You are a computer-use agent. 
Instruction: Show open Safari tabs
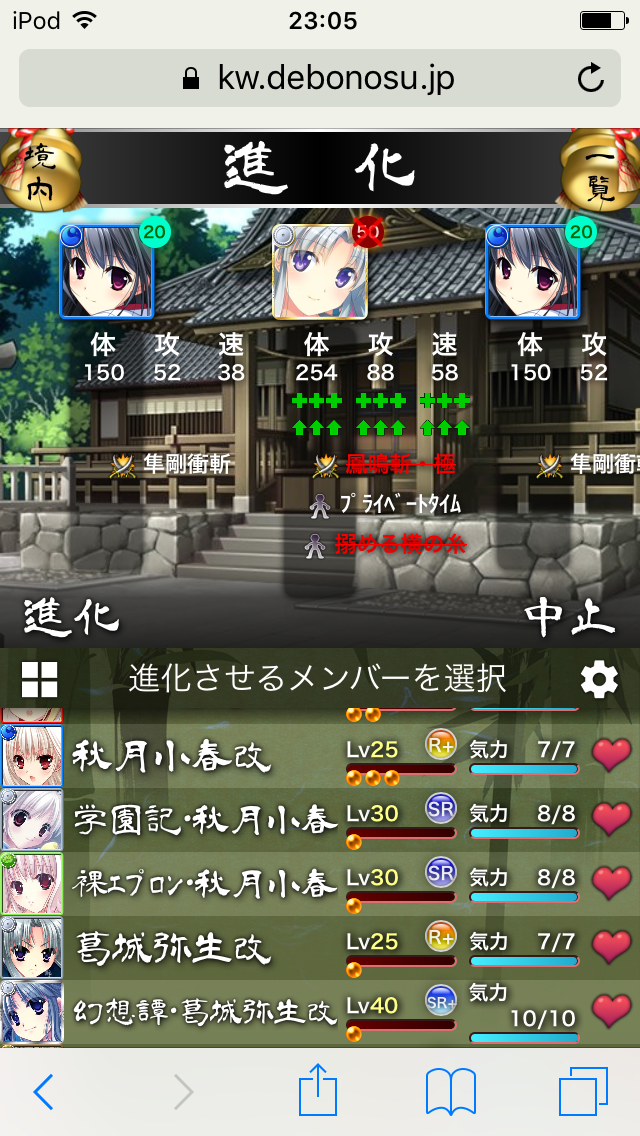(583, 1091)
